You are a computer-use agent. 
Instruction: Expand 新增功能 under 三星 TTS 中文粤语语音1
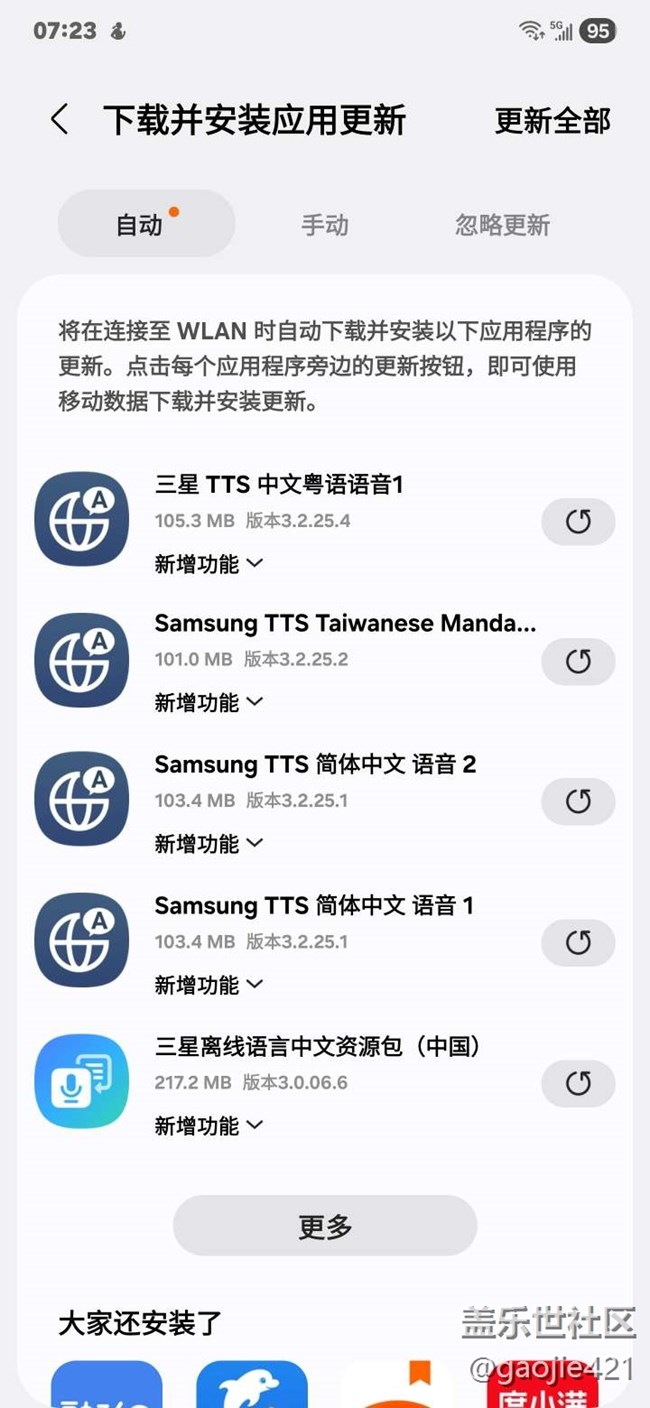click(209, 564)
